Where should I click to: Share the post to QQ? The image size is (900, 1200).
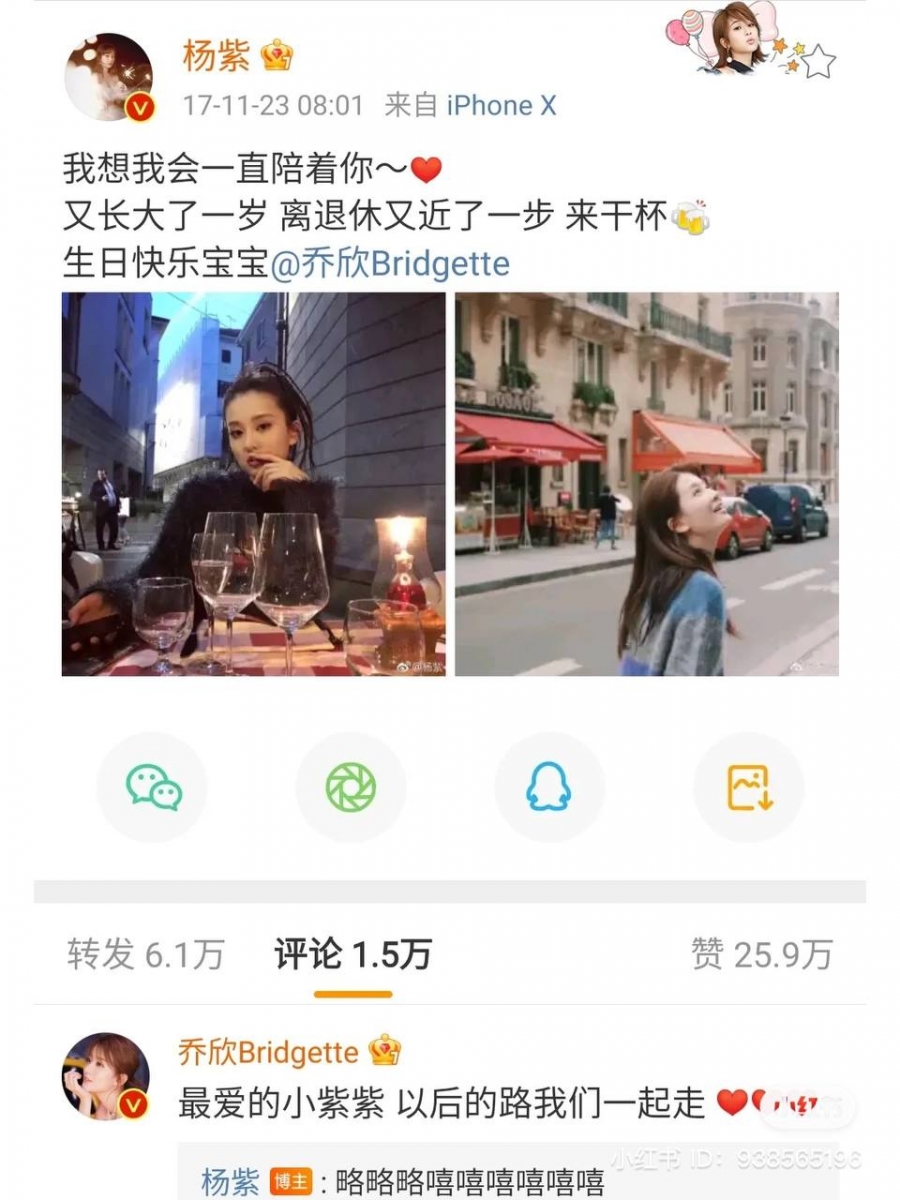point(549,787)
